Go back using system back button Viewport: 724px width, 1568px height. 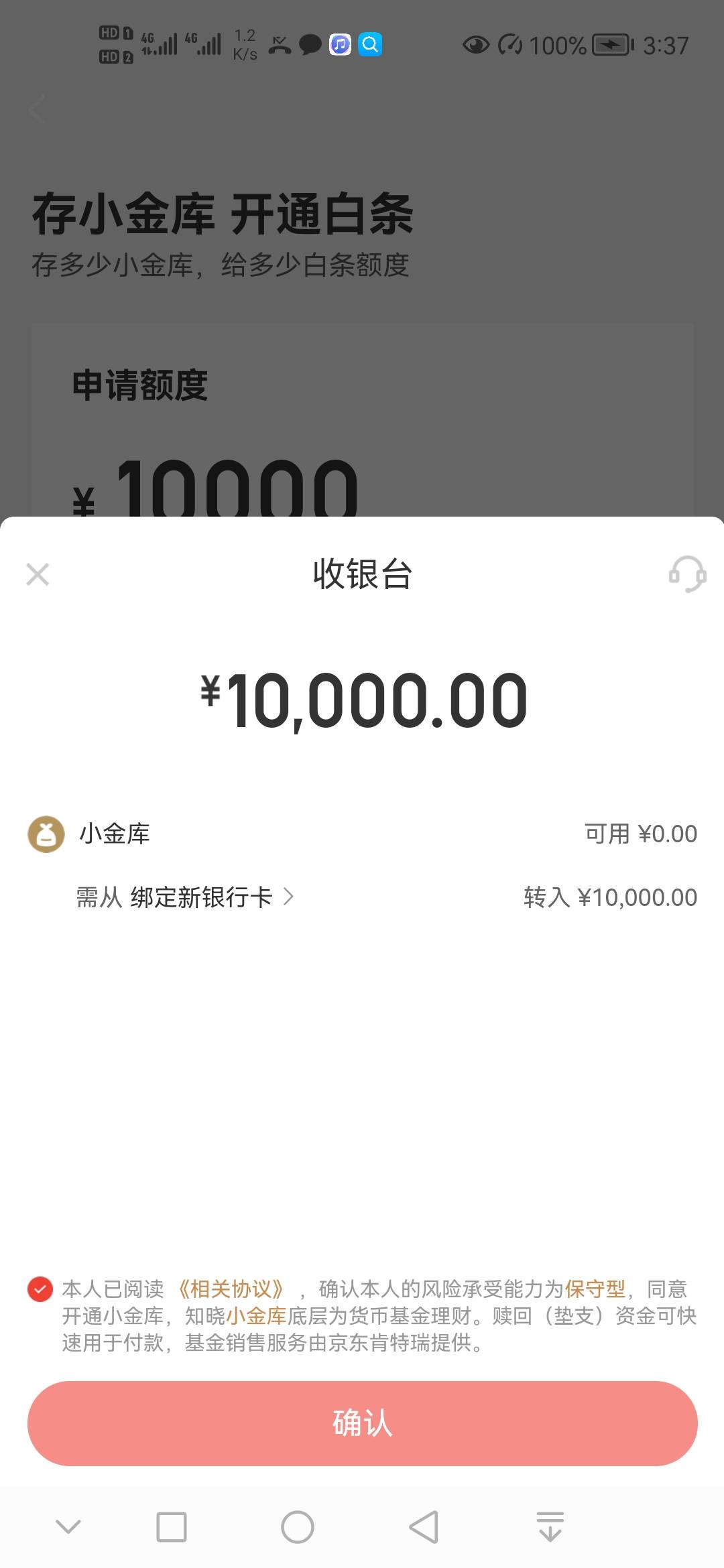(x=424, y=1527)
